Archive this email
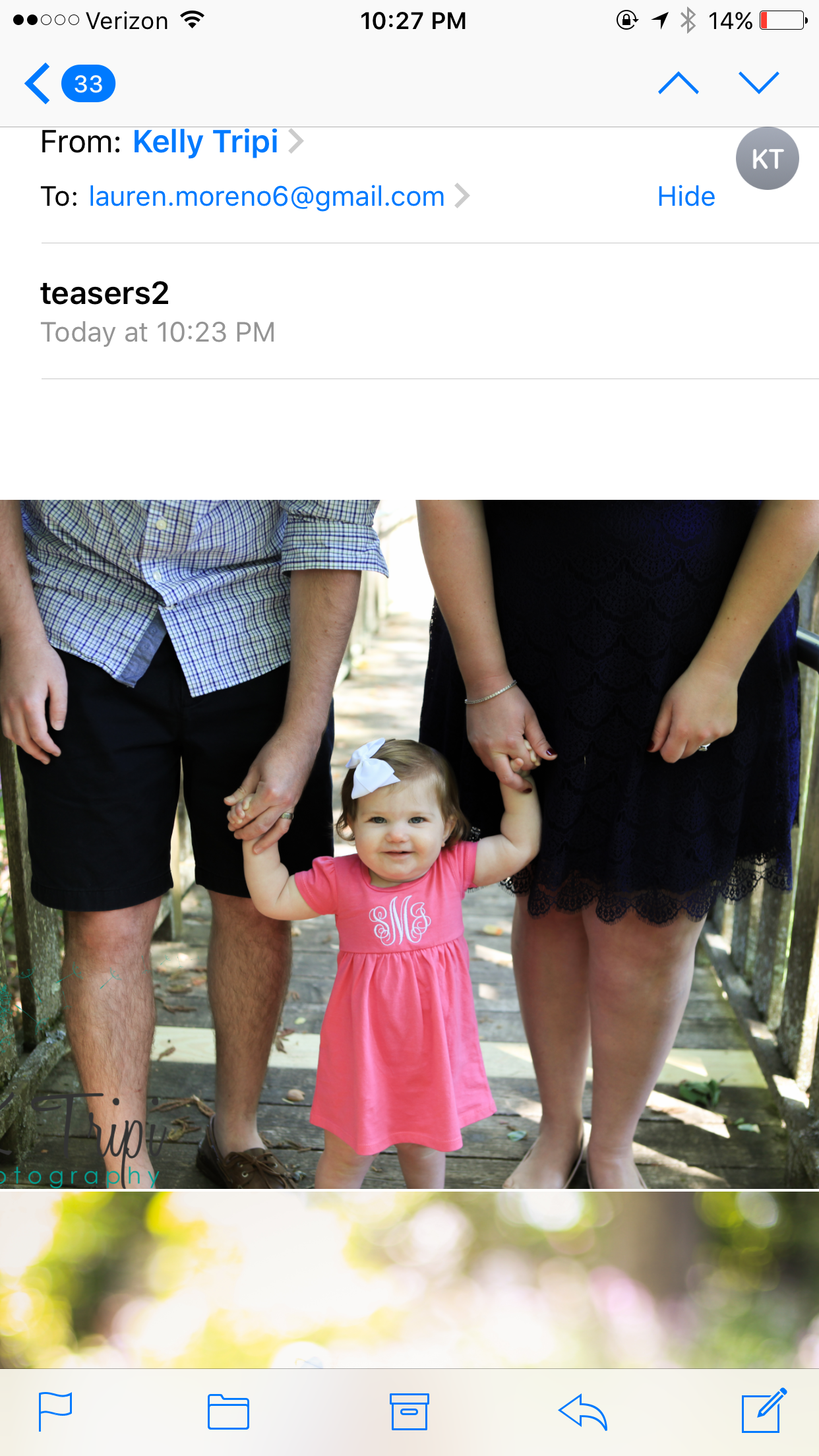 point(409,1411)
